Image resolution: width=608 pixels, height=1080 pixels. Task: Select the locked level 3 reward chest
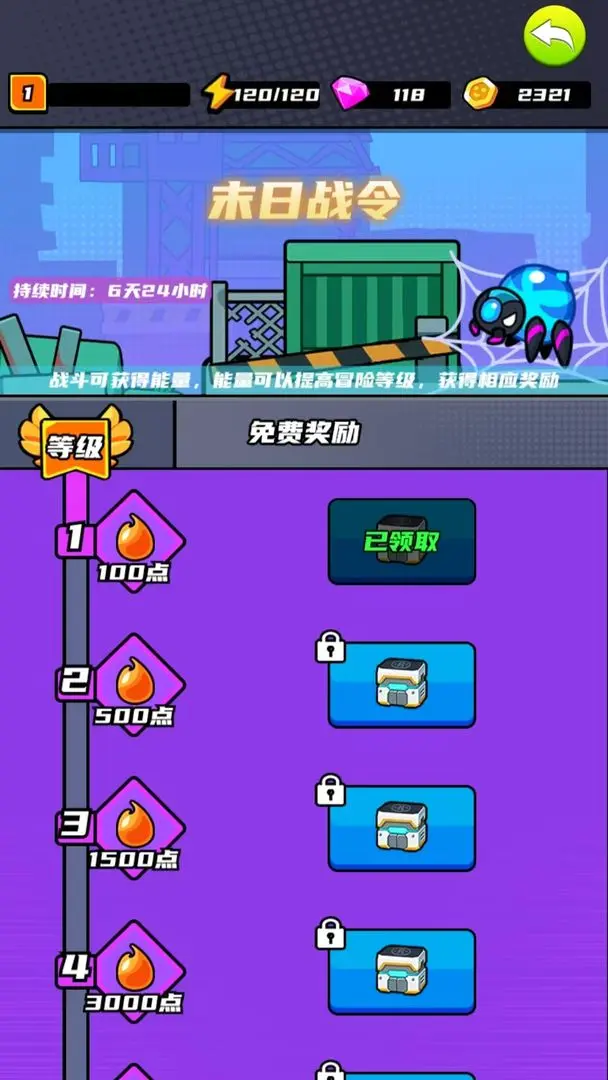(x=401, y=828)
